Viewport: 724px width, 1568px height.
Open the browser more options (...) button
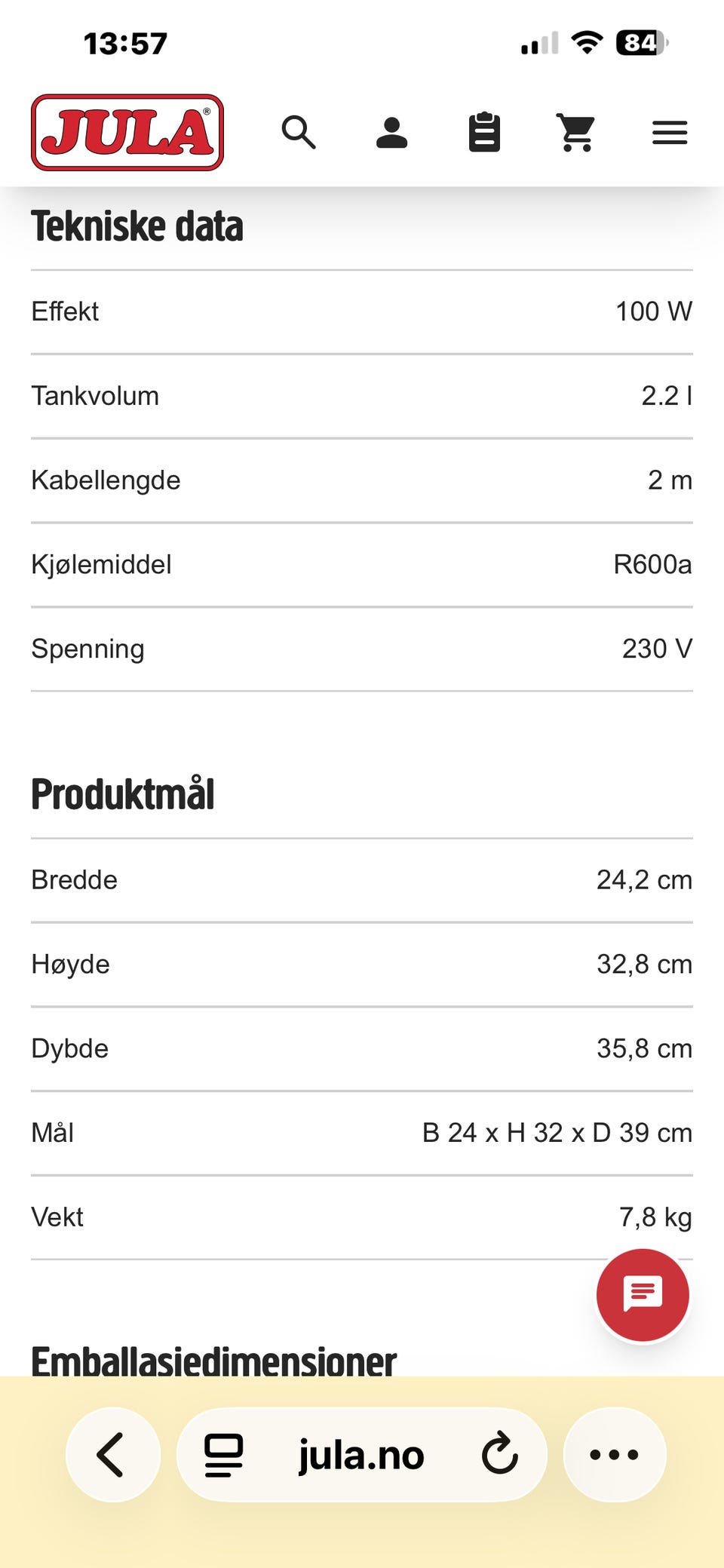tap(614, 1454)
